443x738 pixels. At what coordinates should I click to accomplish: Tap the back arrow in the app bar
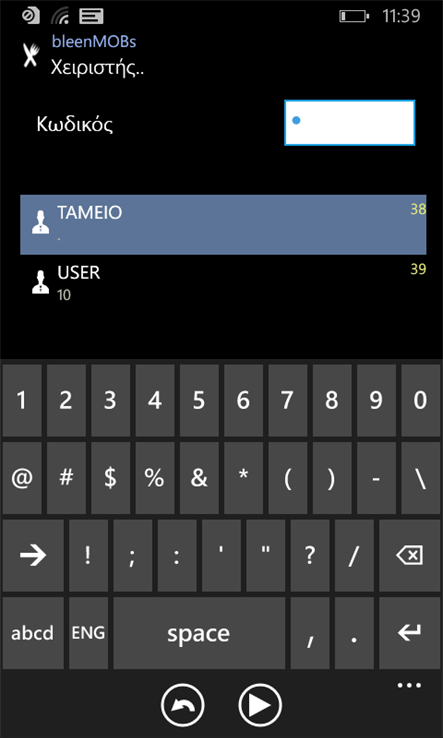point(183,706)
